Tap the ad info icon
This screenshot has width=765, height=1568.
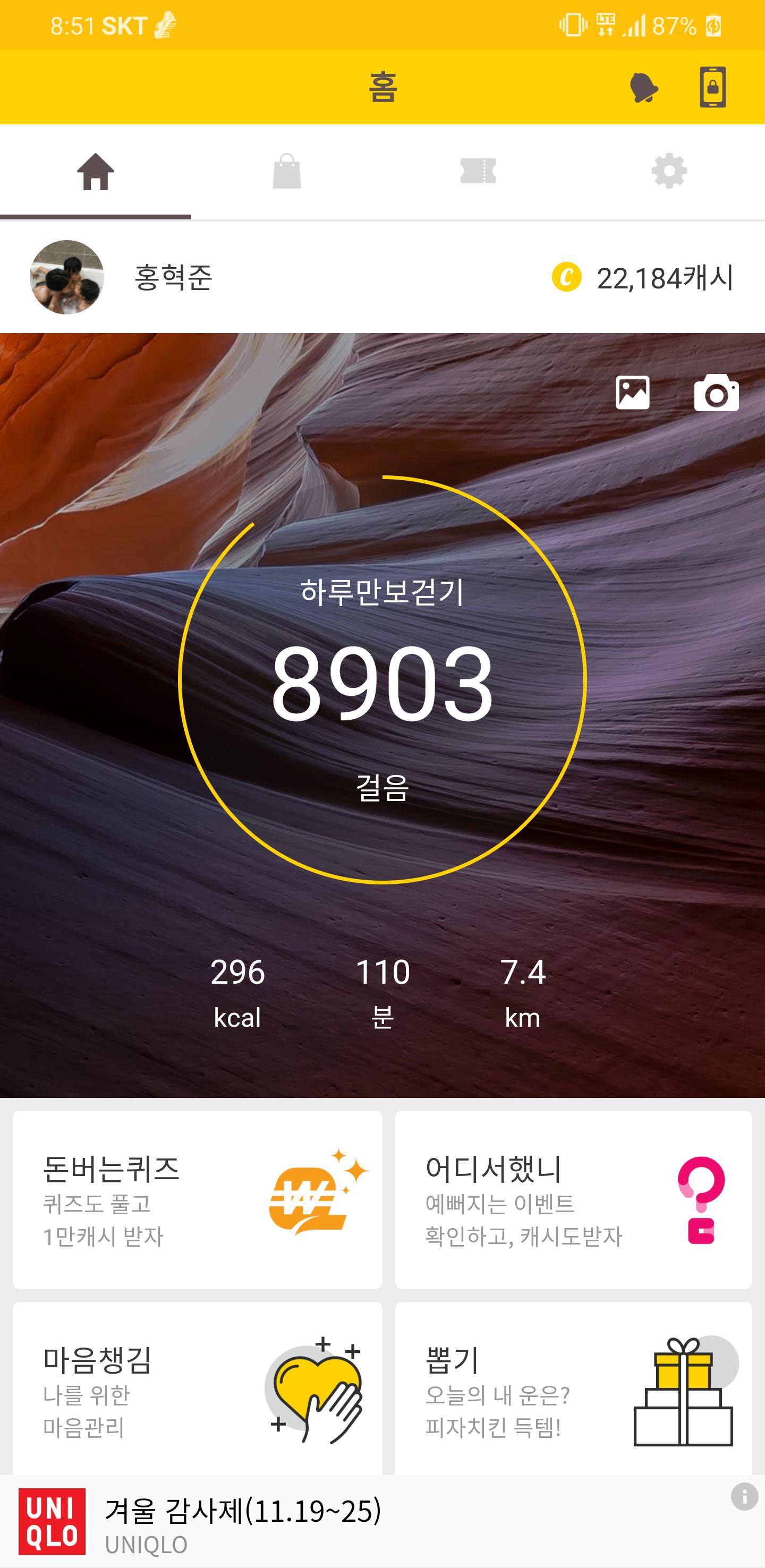pyautogui.click(x=744, y=1497)
